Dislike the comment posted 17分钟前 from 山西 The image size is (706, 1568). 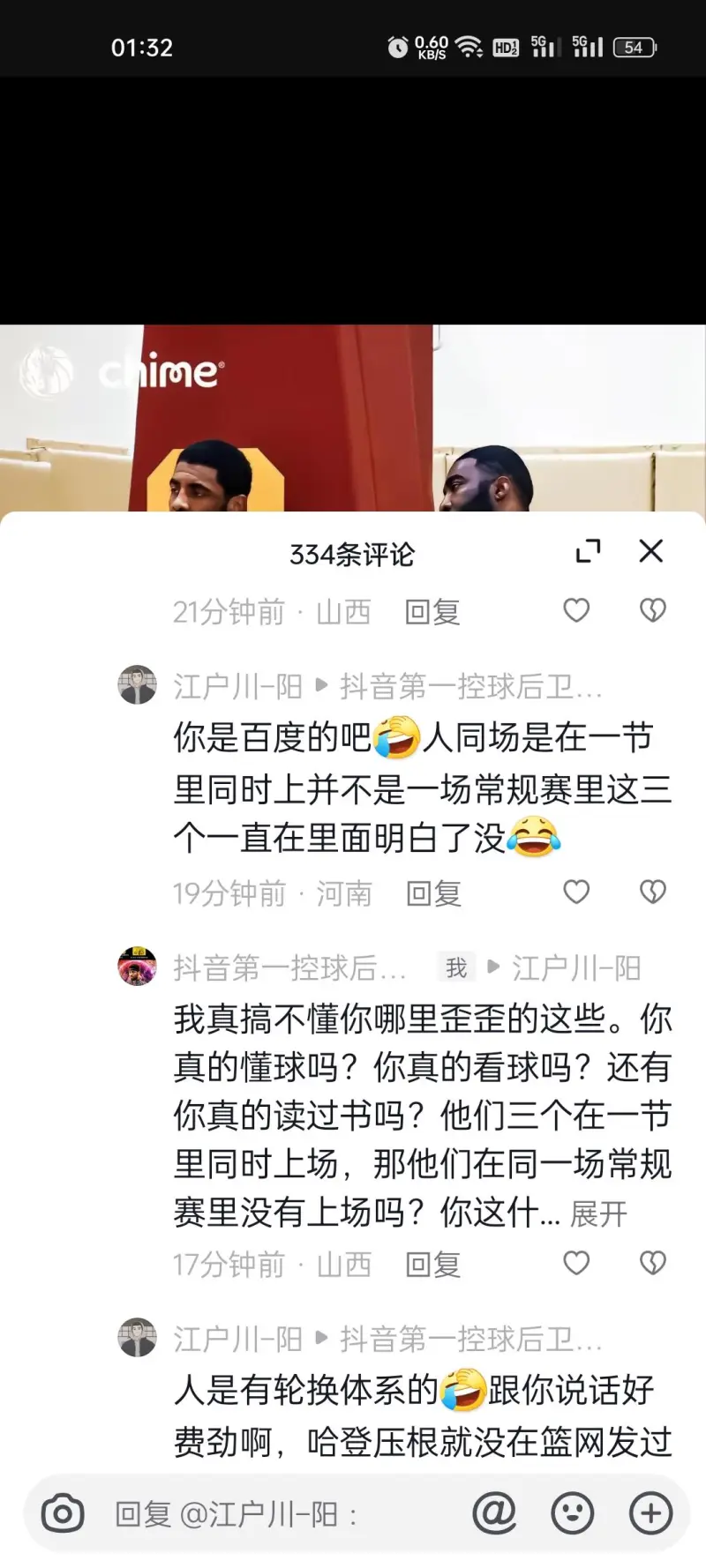(652, 1264)
